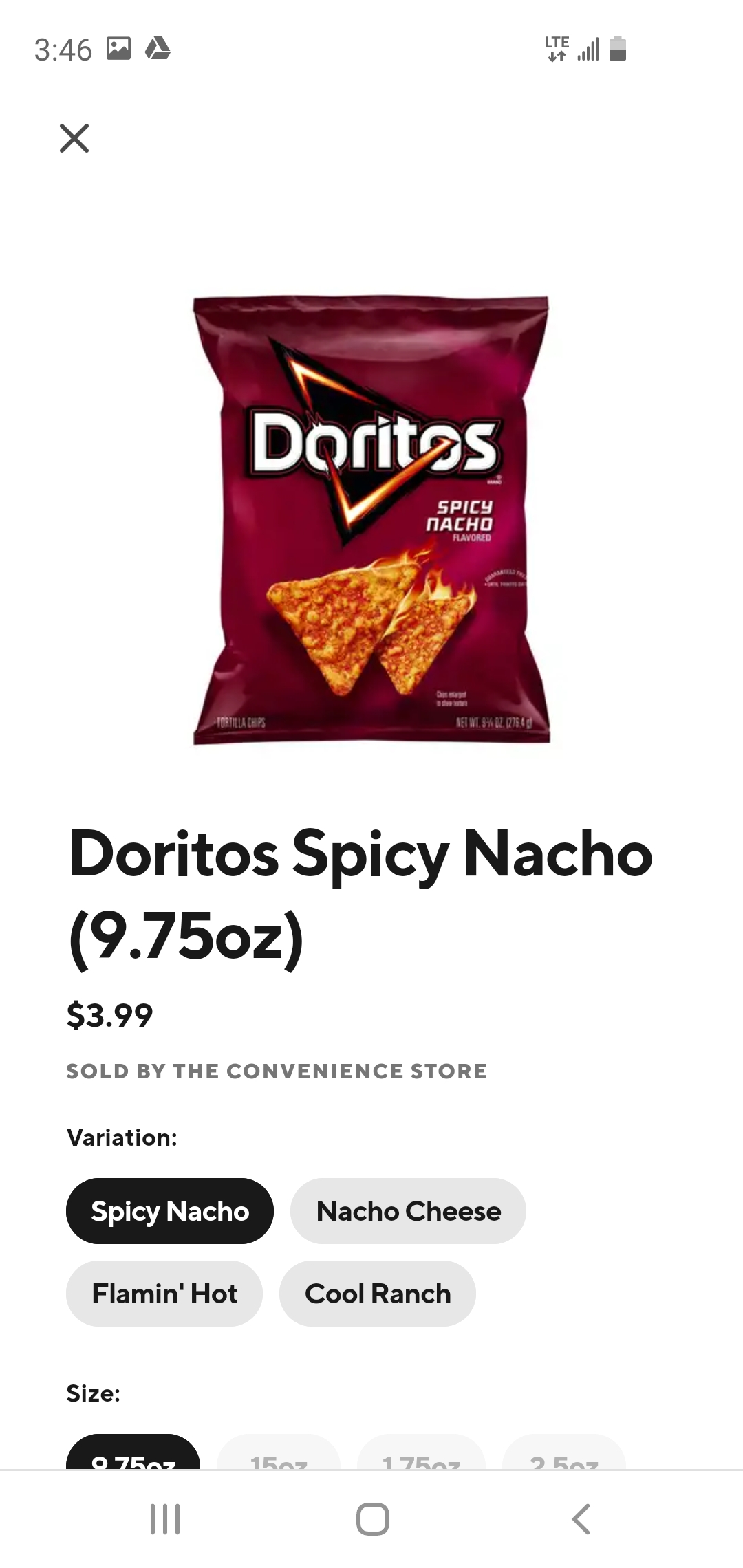Select the 9.75oz size chip
The height and width of the screenshot is (1568, 743).
click(133, 1455)
